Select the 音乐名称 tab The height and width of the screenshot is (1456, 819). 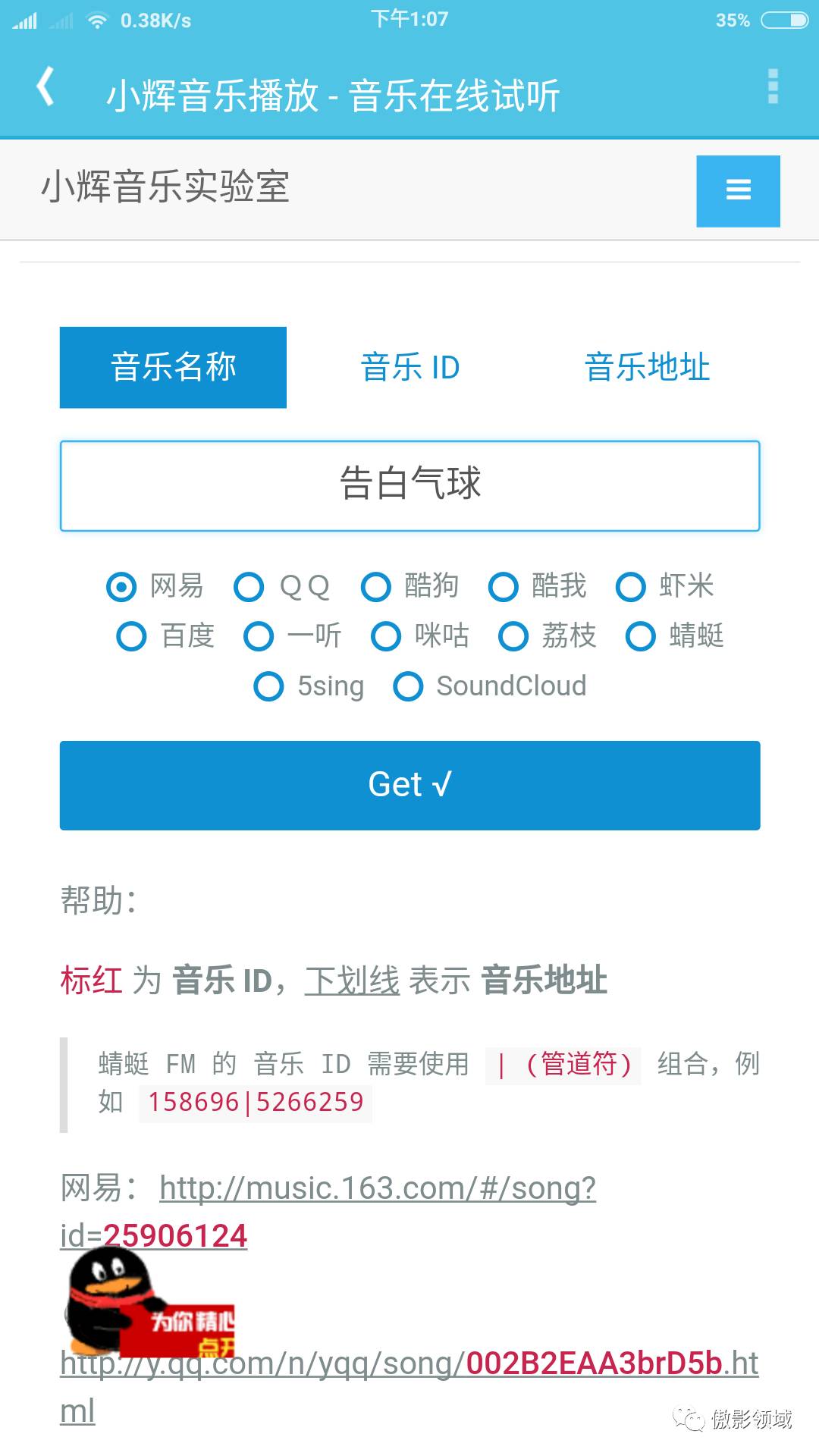pos(174,368)
